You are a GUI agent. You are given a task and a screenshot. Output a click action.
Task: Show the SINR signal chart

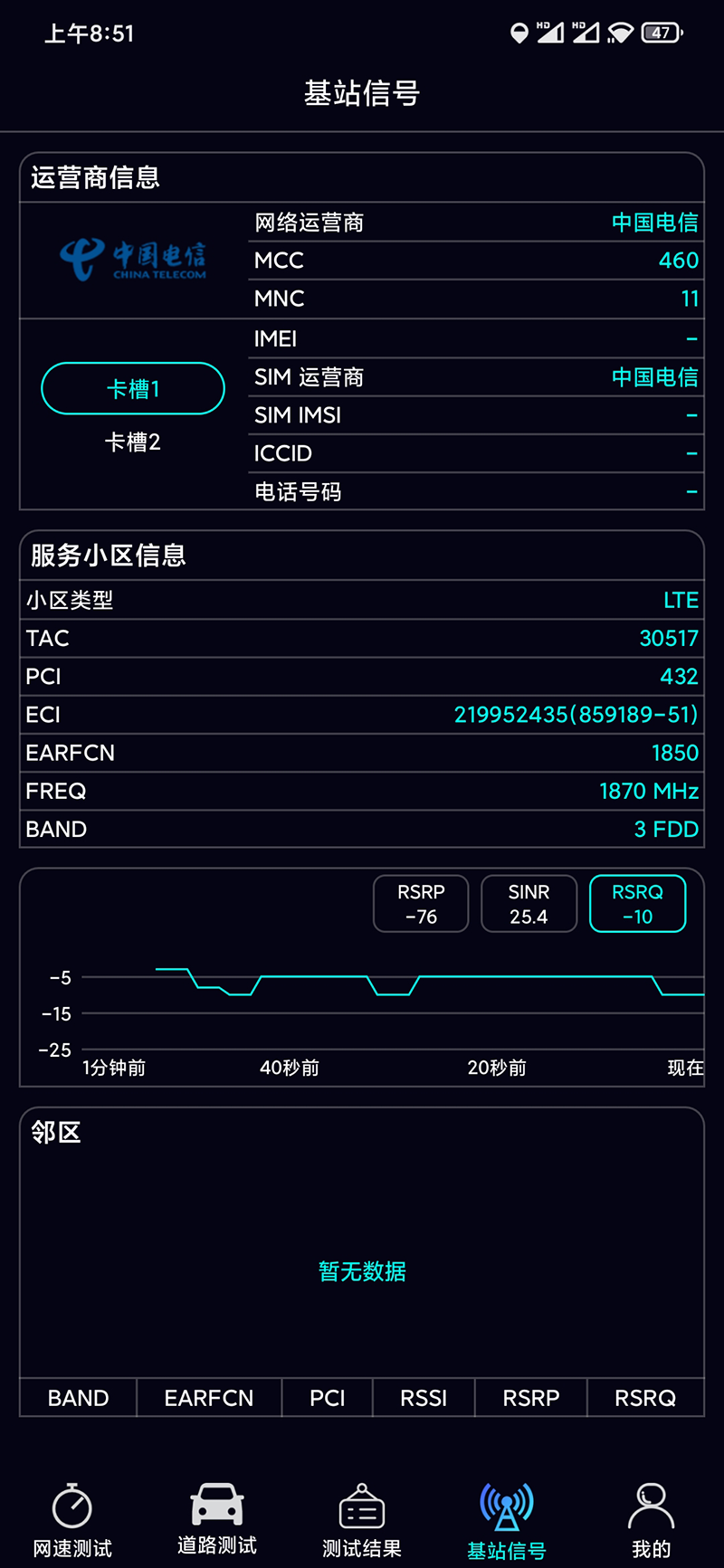click(x=529, y=903)
